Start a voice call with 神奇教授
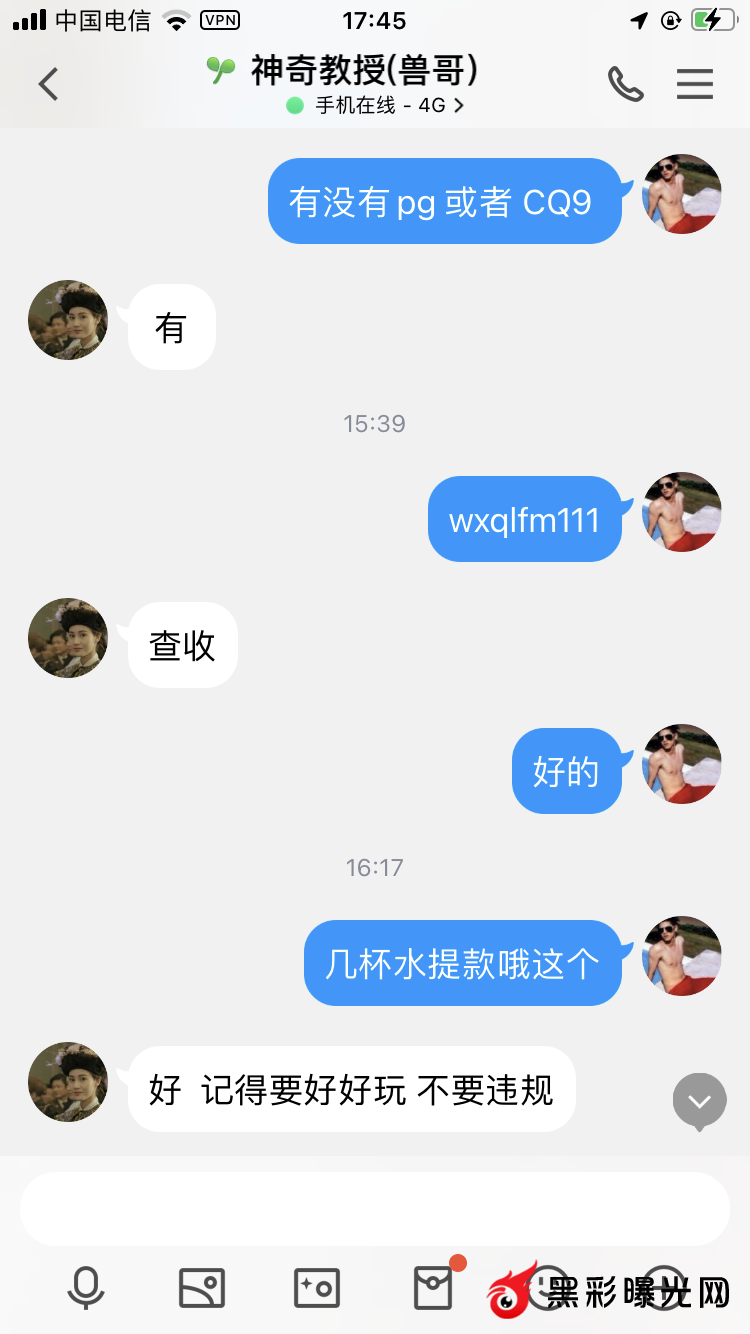 (625, 84)
